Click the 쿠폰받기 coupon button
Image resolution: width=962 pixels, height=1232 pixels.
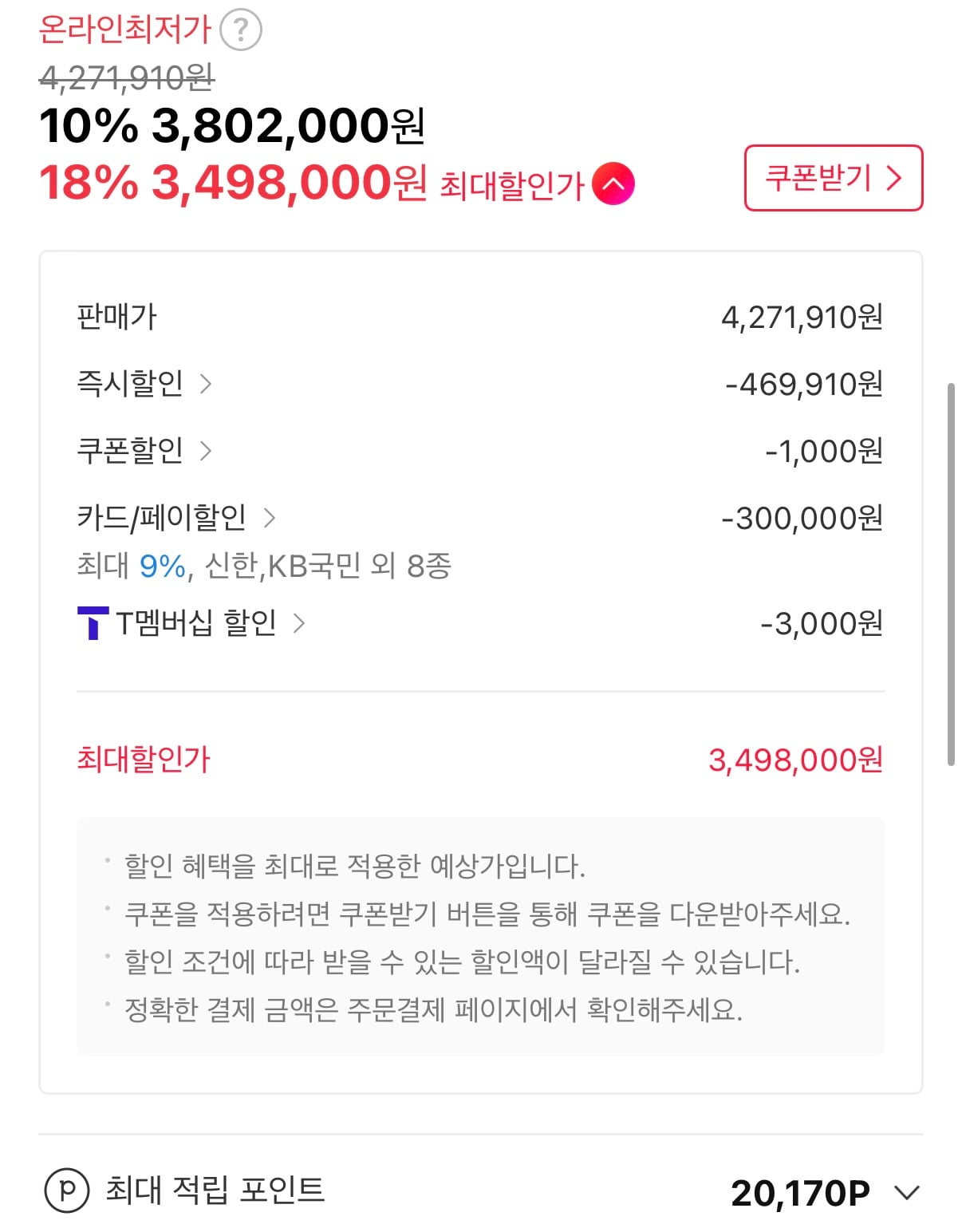coord(834,179)
